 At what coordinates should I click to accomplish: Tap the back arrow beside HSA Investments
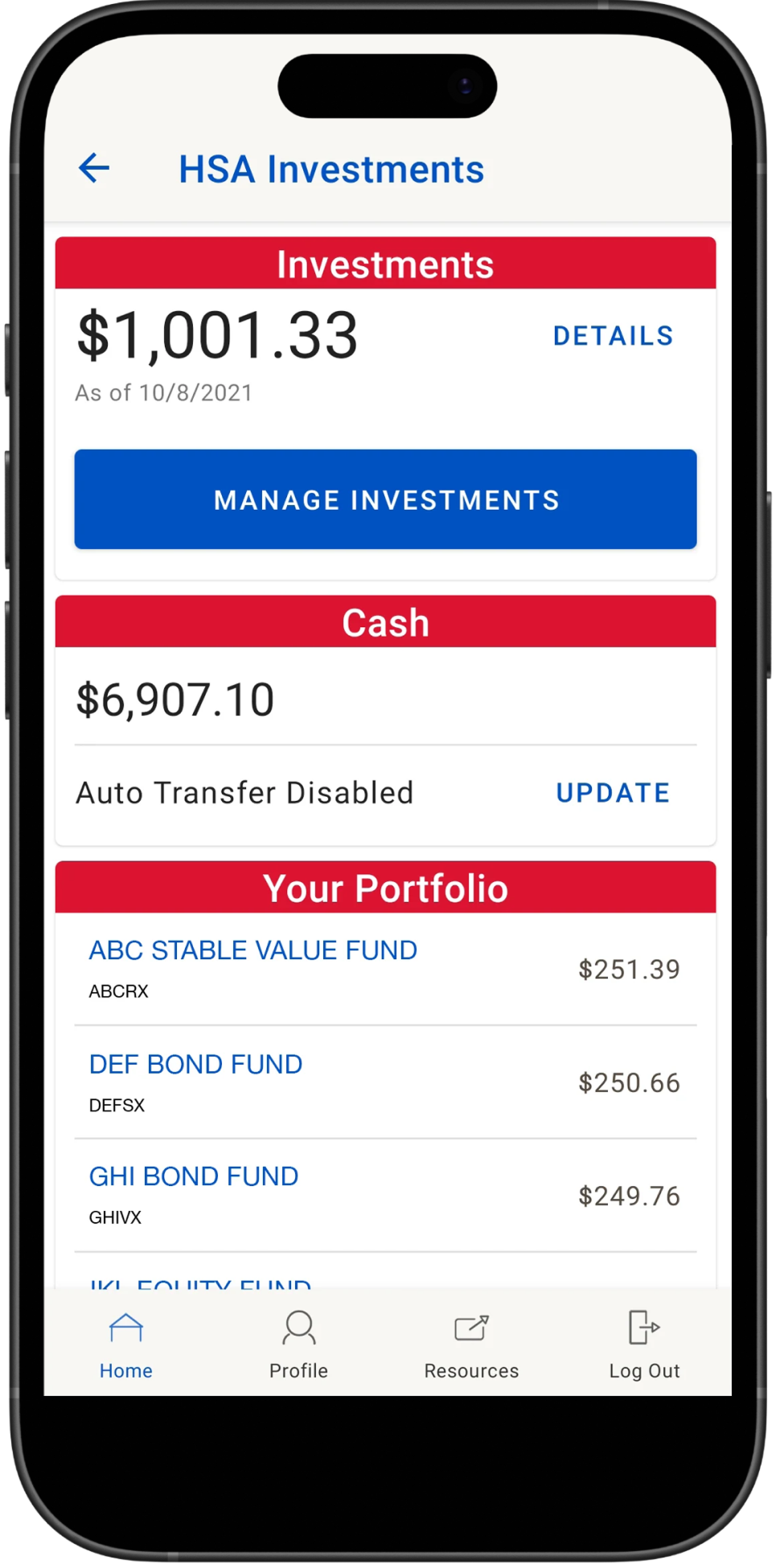point(94,167)
